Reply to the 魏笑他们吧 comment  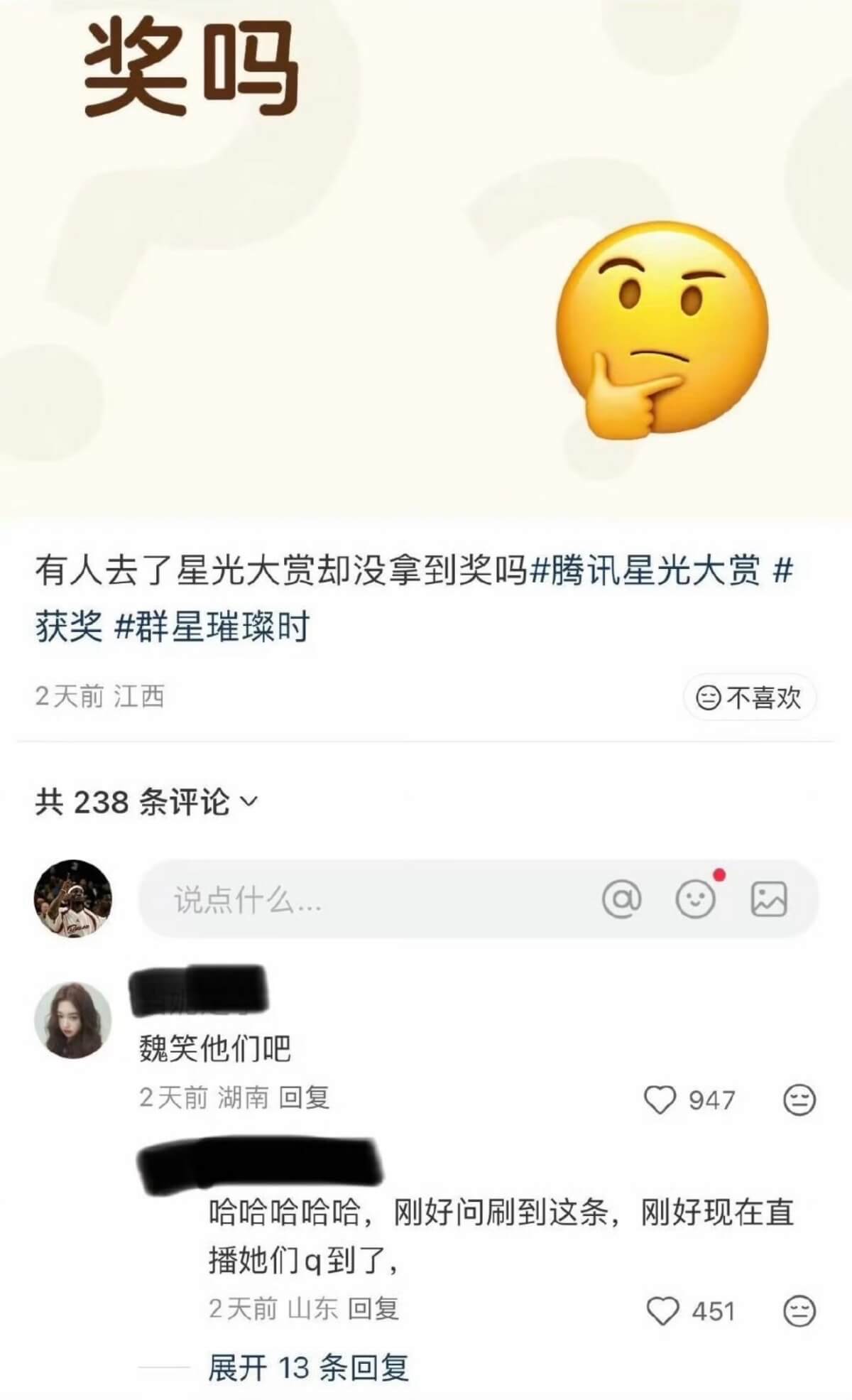click(304, 1097)
